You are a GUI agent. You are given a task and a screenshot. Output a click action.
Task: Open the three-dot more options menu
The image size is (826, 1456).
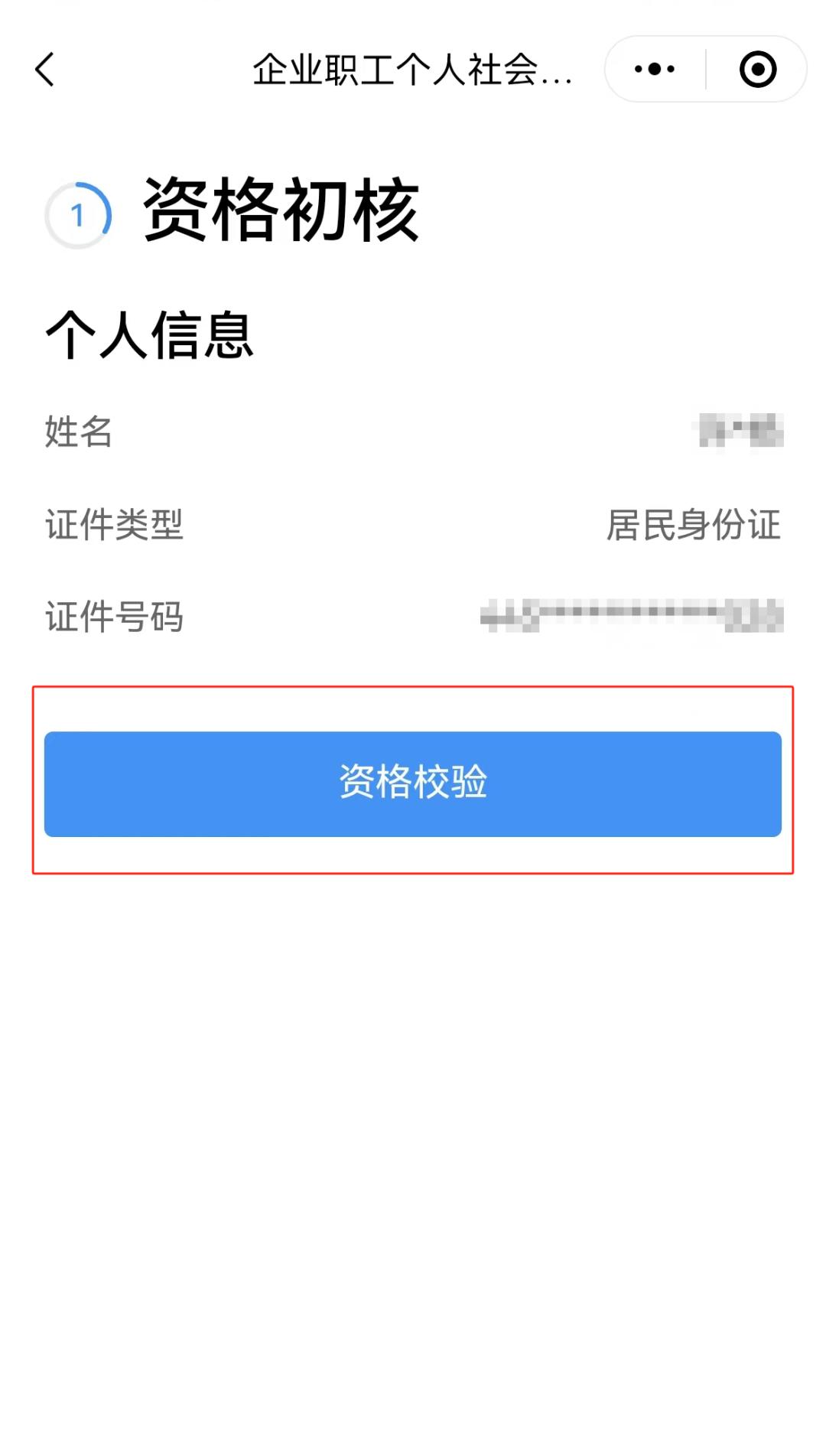point(655,70)
